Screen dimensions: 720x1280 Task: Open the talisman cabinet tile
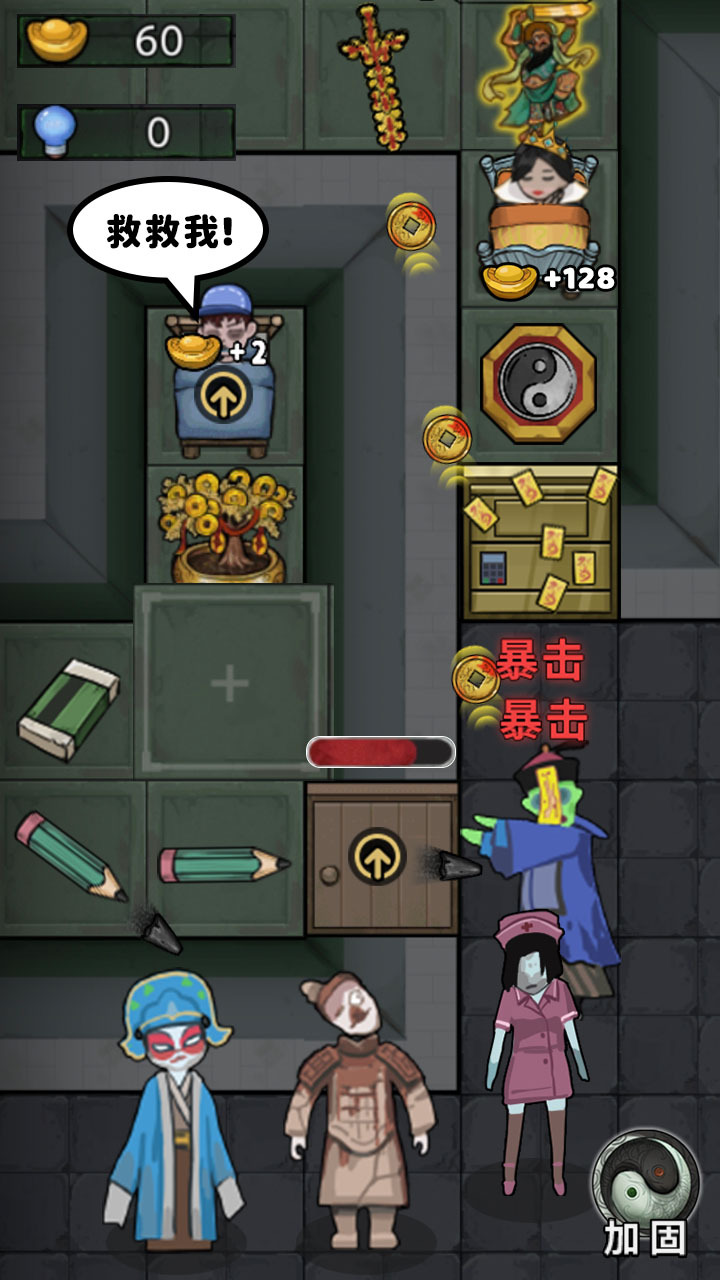tap(540, 541)
